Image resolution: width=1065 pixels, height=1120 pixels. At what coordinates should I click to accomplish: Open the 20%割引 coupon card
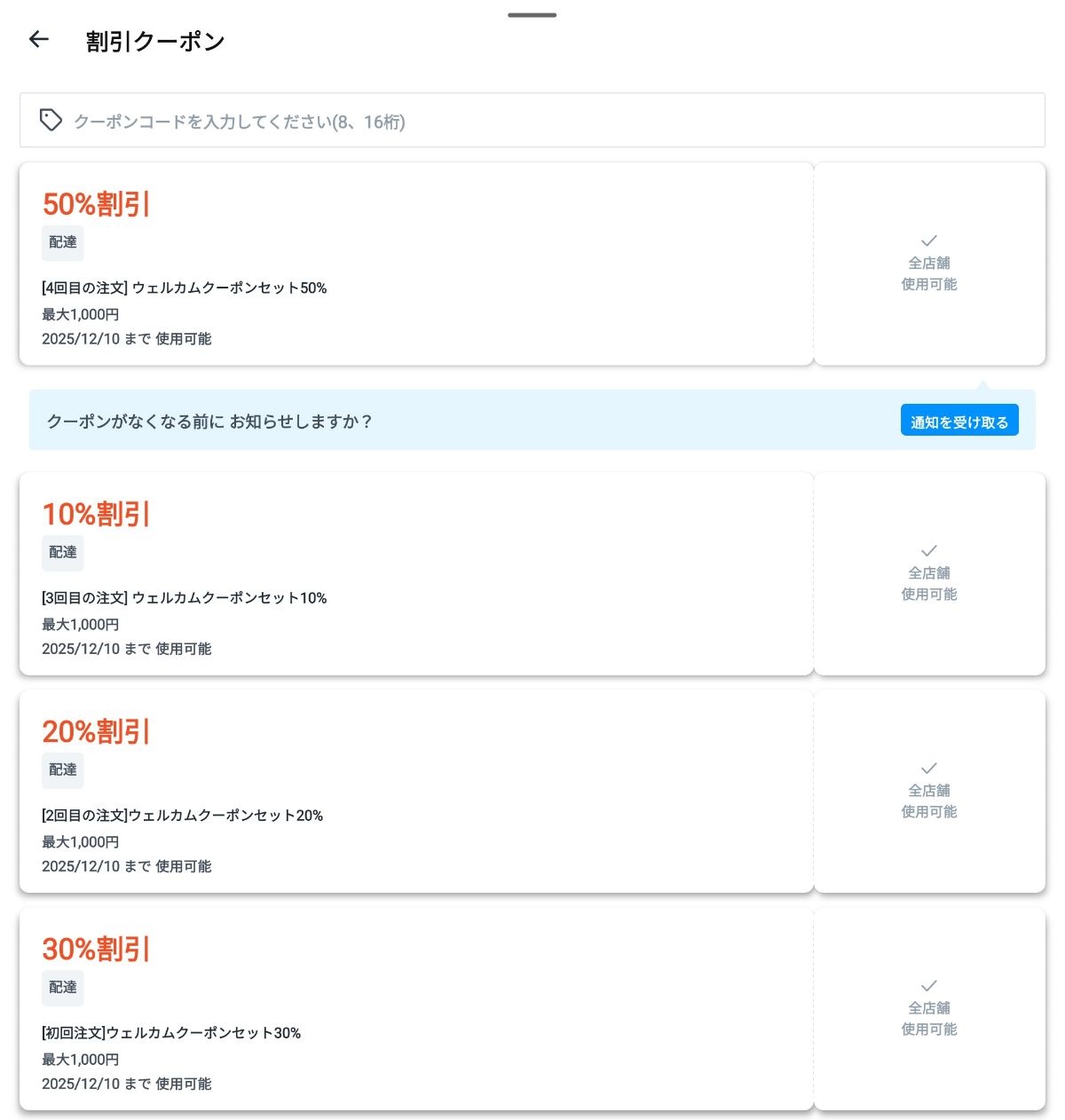(x=416, y=792)
